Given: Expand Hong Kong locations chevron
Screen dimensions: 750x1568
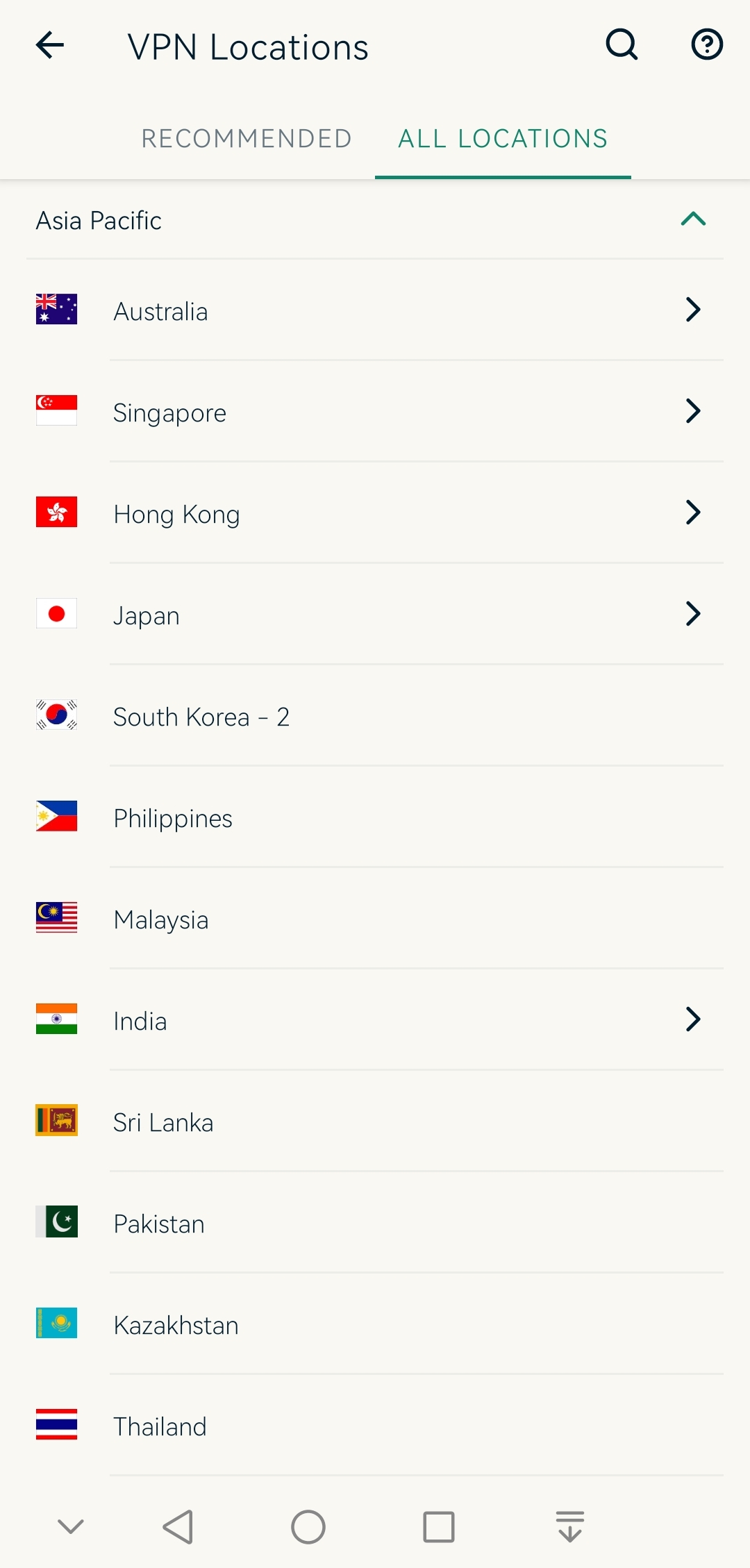Looking at the screenshot, I should tap(693, 512).
